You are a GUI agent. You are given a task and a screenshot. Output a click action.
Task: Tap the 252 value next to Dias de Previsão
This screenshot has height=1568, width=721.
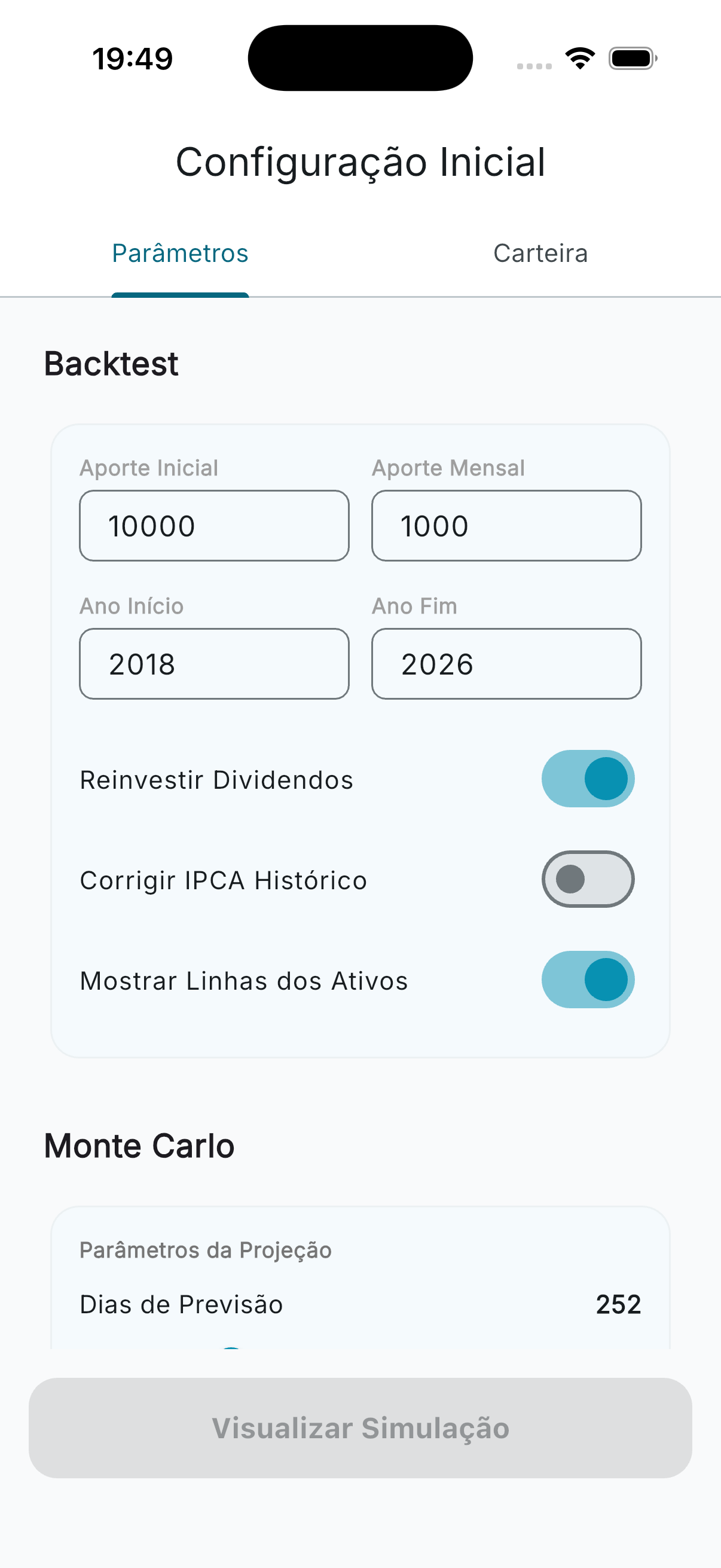618,1304
